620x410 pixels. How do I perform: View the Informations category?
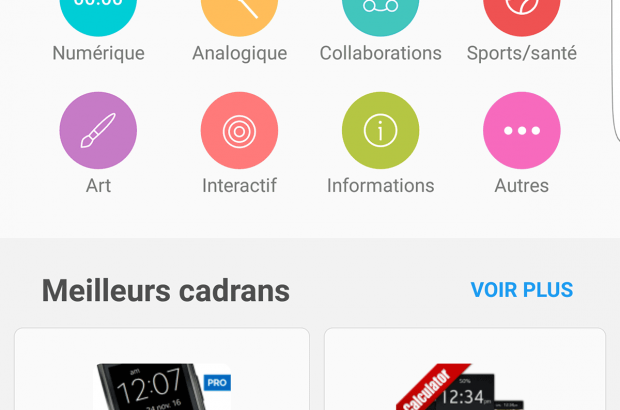380,131
